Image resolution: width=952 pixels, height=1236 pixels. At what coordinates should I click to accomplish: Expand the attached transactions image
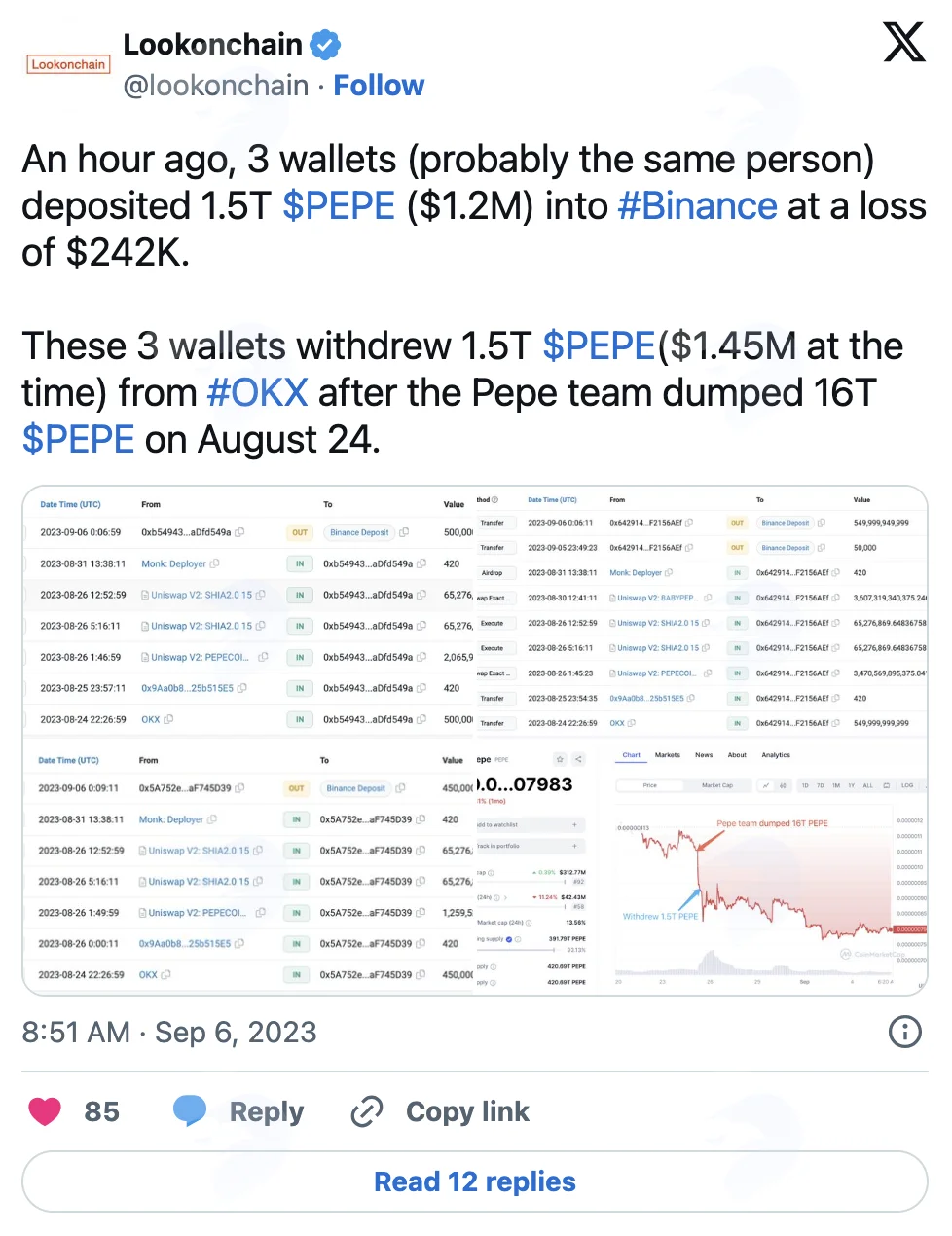[475, 740]
